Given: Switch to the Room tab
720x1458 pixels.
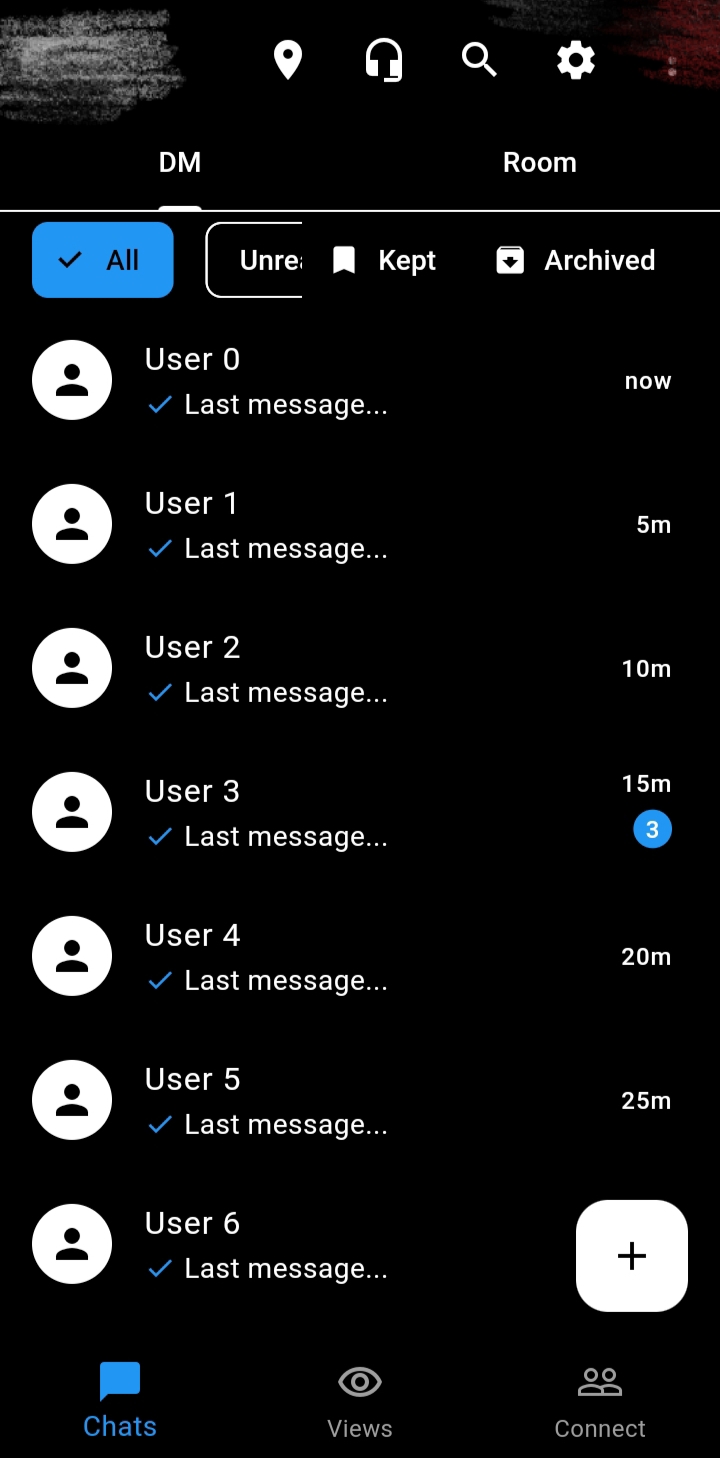Looking at the screenshot, I should pos(540,162).
